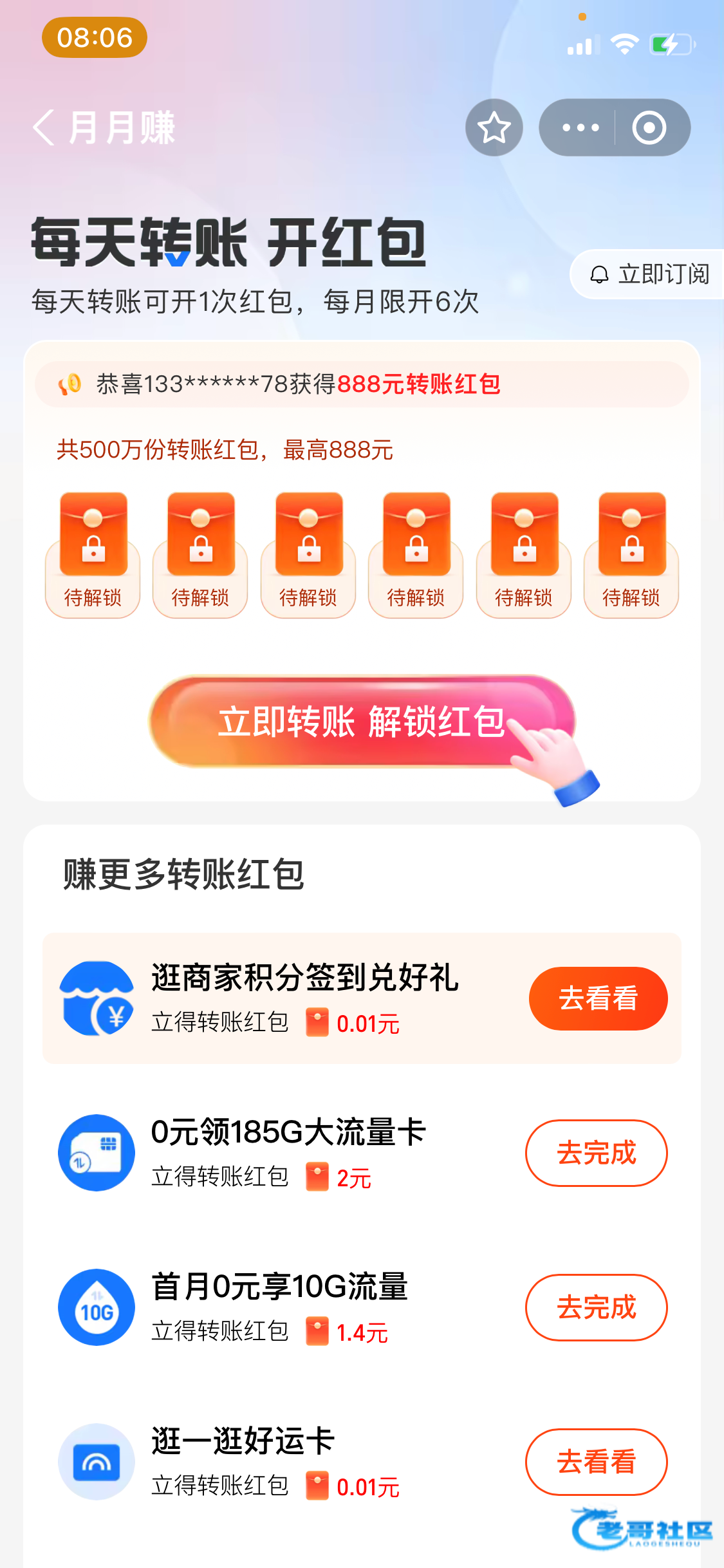The image size is (724, 1568).
Task: Tap 去完成 for 0元领185G大流量卡
Action: click(x=596, y=1153)
